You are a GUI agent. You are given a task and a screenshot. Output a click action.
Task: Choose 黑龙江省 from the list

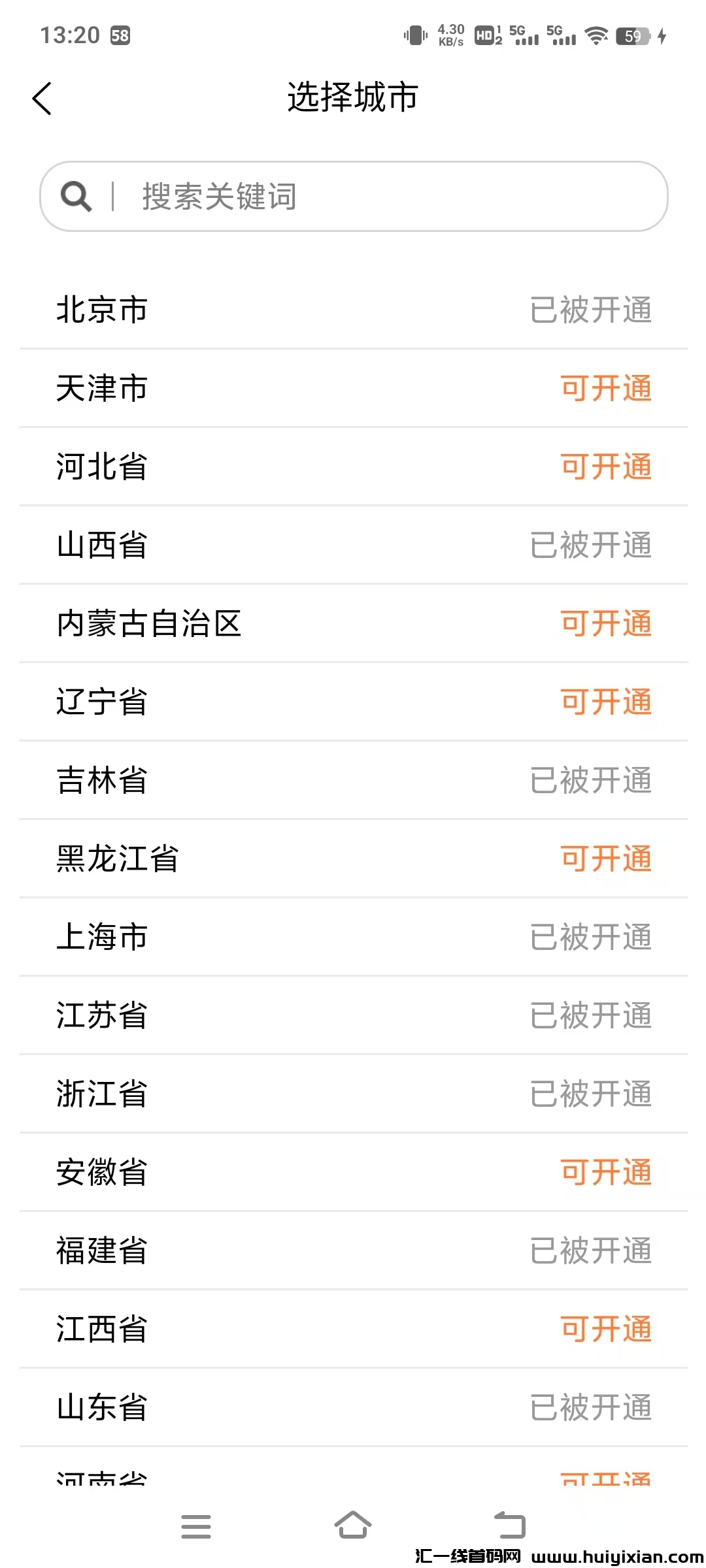point(353,858)
